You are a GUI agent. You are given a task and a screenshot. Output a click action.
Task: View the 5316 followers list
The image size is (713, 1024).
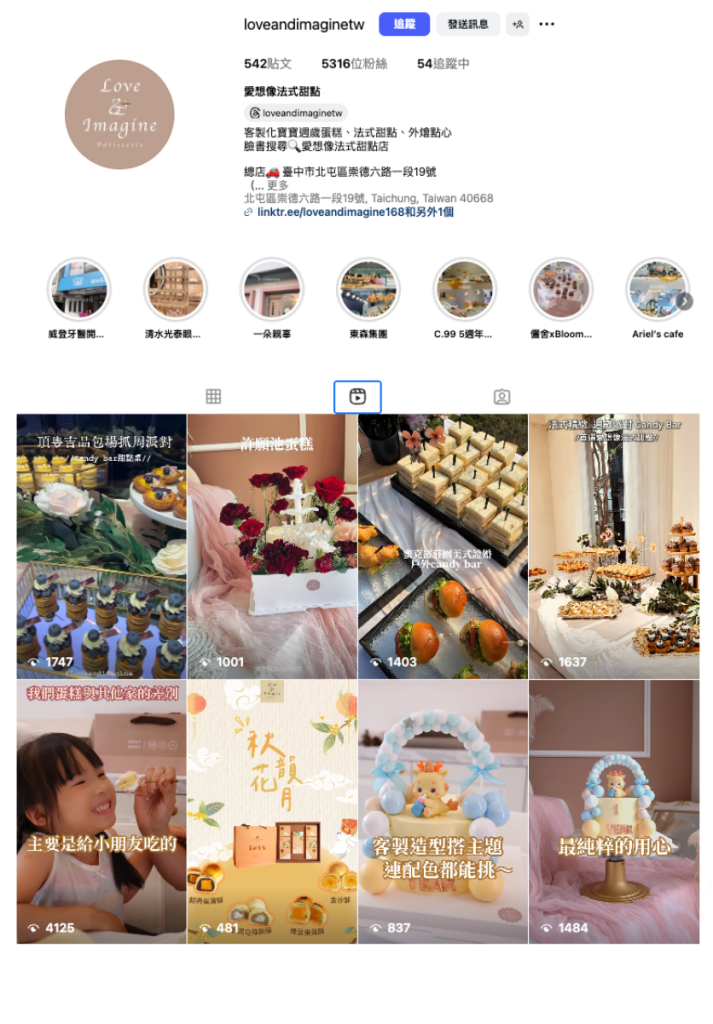(354, 64)
